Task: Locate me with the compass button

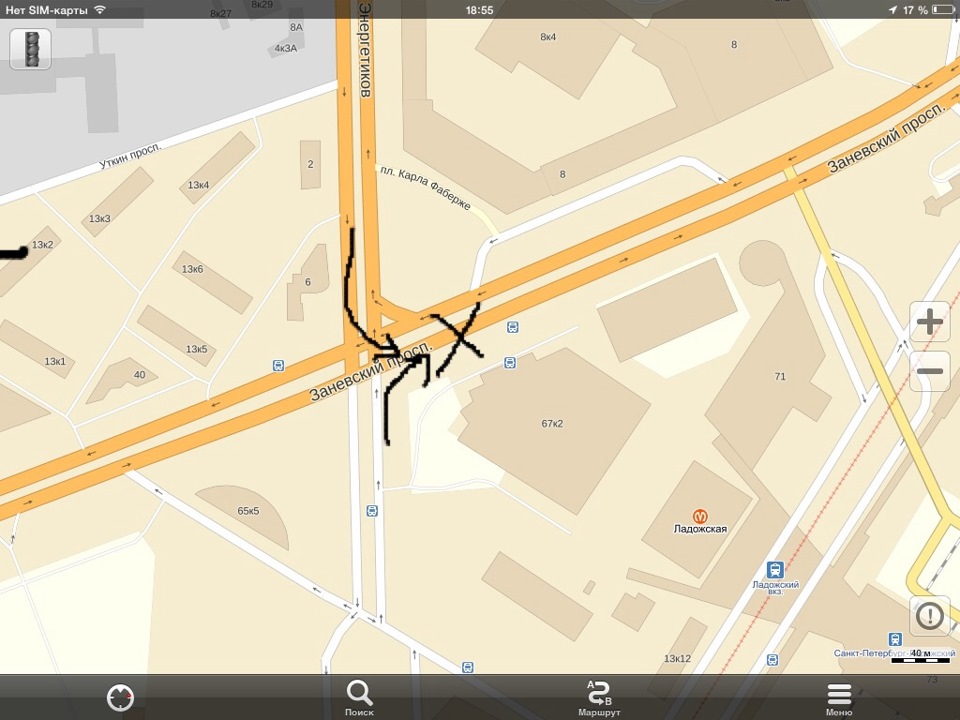Action: (x=120, y=697)
